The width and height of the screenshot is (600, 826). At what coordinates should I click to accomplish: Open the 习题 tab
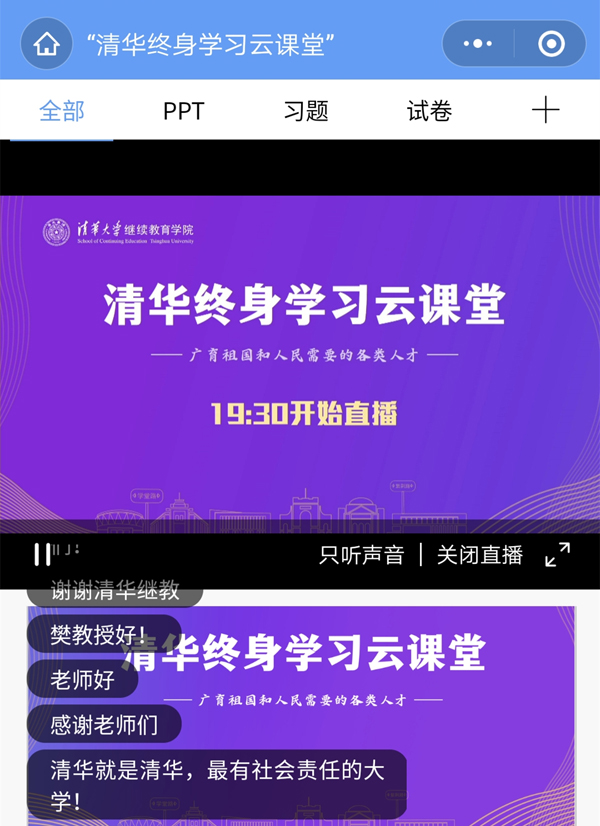[306, 111]
